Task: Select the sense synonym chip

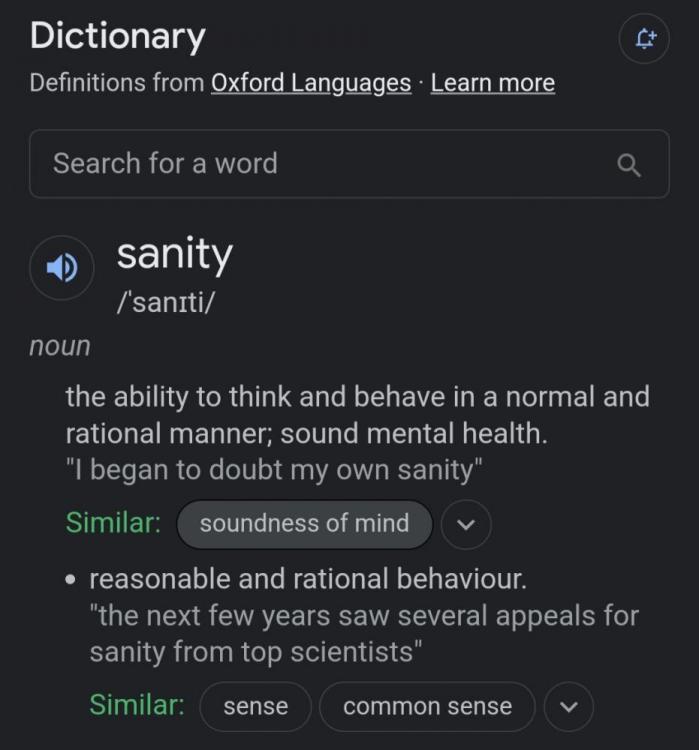Action: [256, 706]
